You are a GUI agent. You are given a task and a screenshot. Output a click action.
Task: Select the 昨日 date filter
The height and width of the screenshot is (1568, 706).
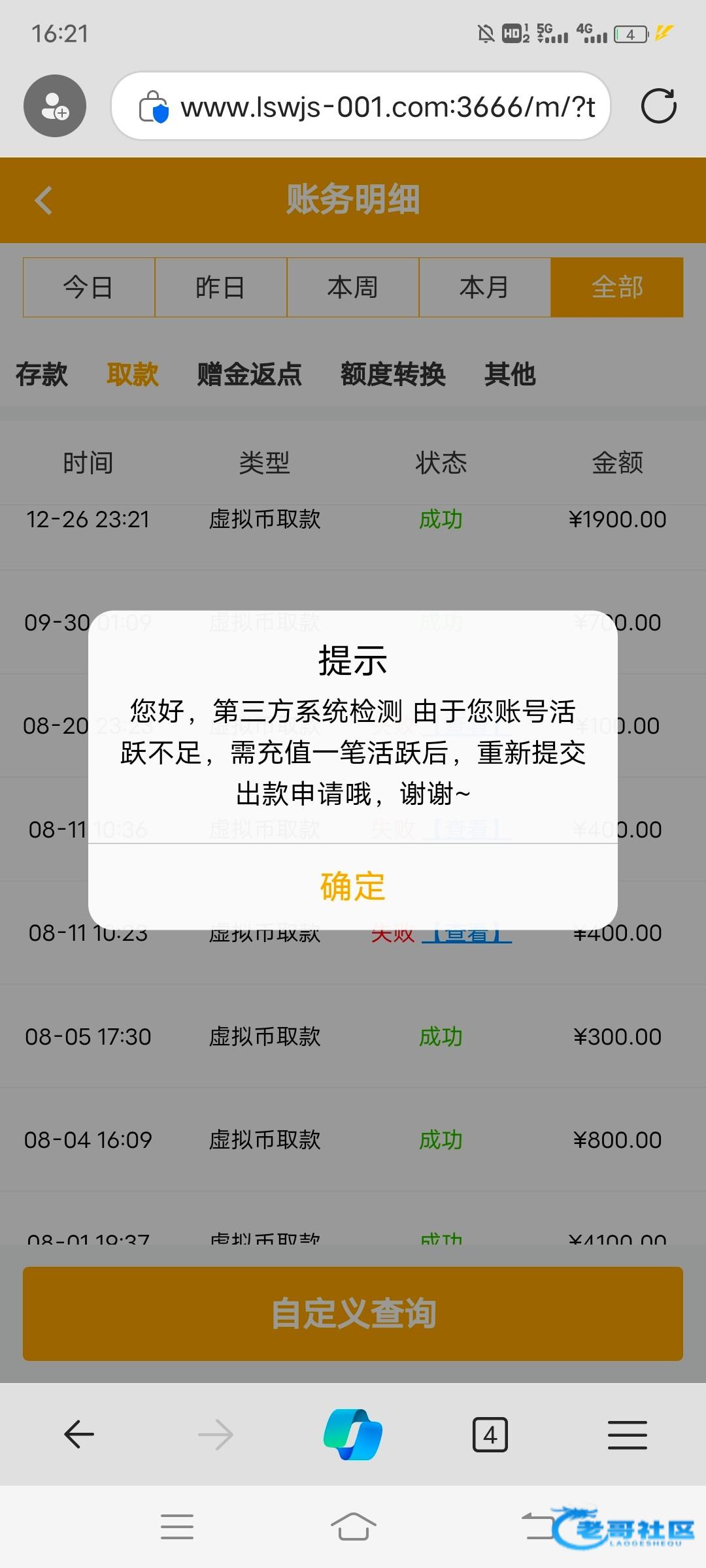(221, 287)
